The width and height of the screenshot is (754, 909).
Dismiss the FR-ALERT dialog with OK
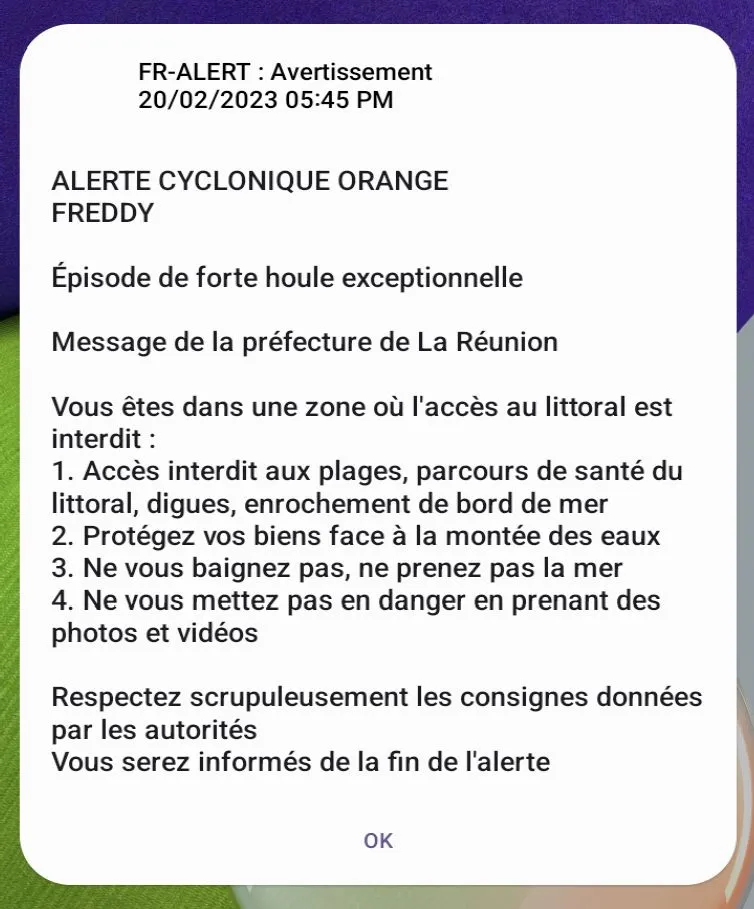point(378,841)
